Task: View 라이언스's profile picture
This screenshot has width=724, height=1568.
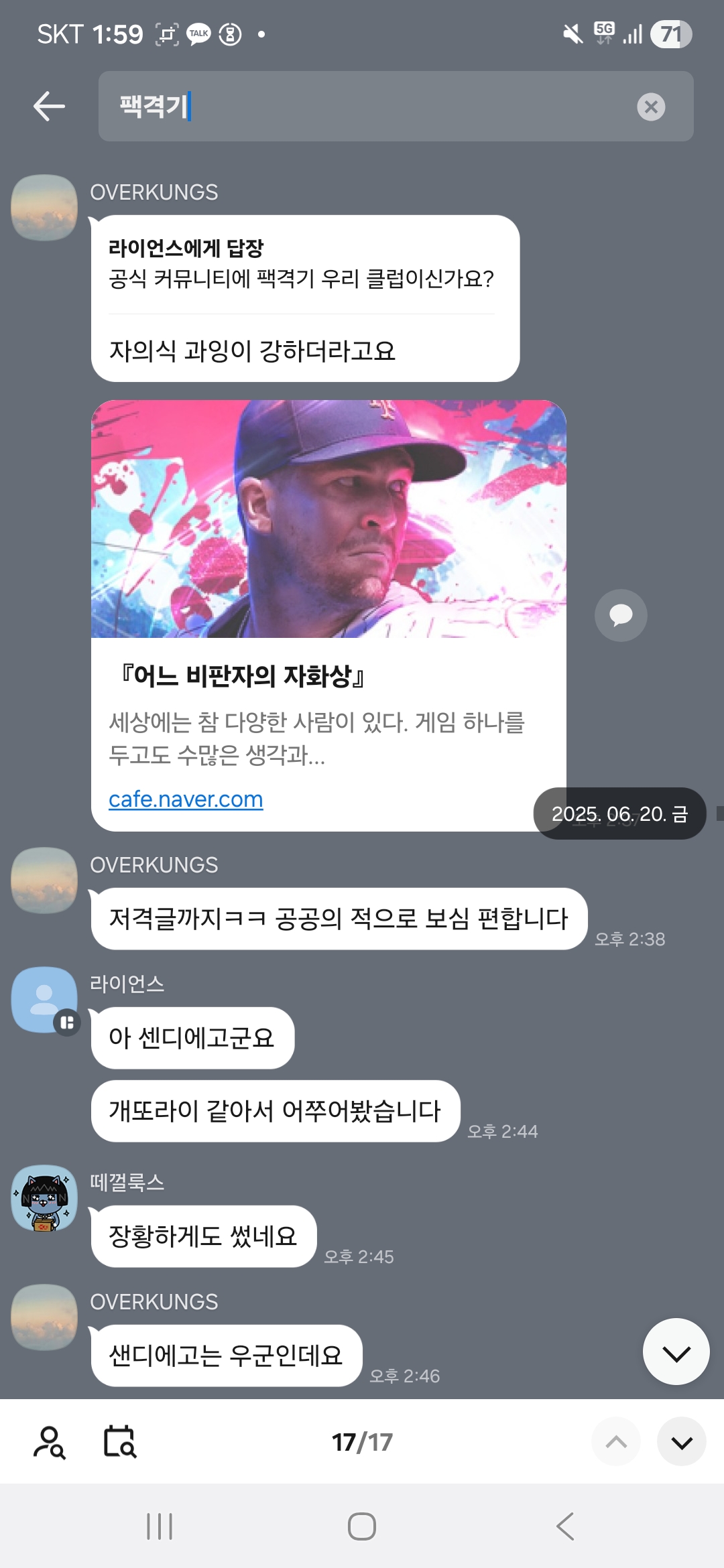Action: tap(44, 1000)
